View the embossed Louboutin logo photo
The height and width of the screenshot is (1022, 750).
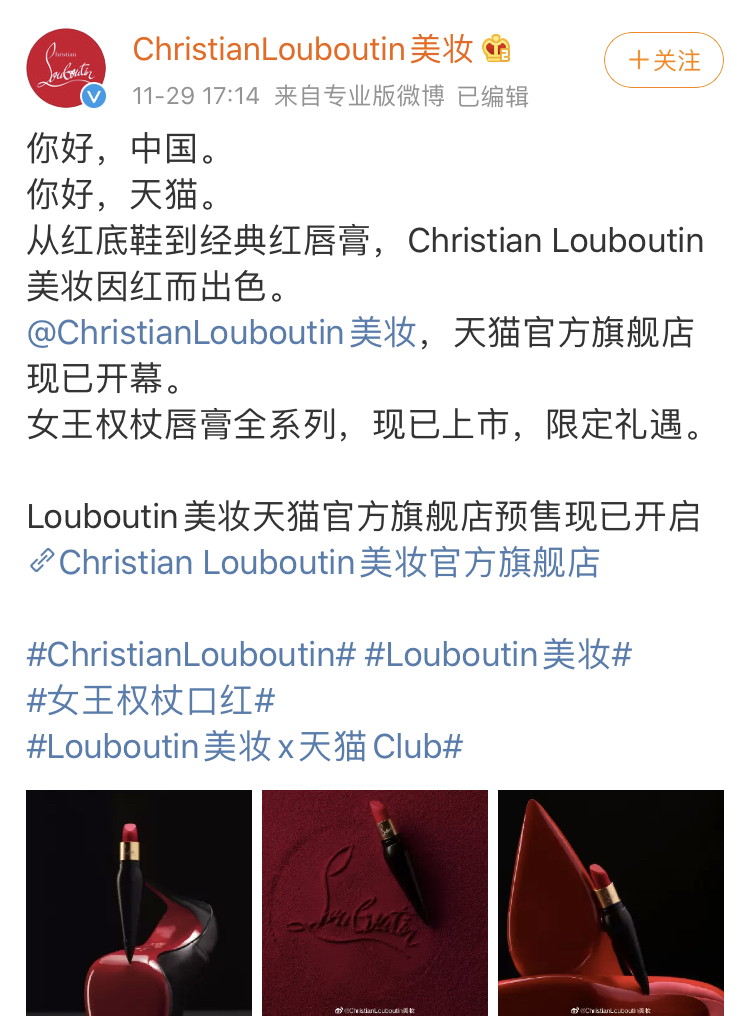click(x=375, y=902)
